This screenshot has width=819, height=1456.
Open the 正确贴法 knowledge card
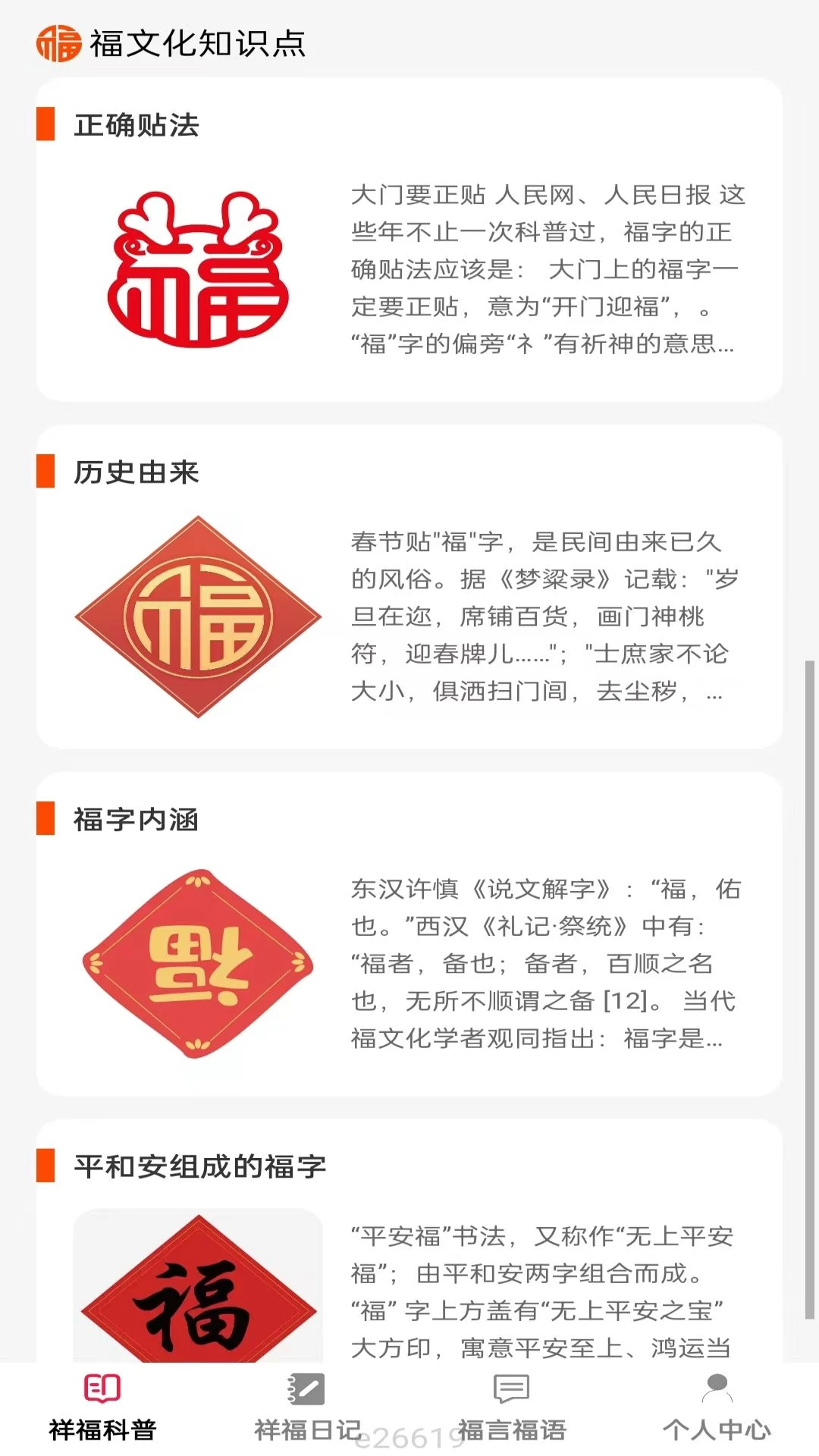[409, 240]
